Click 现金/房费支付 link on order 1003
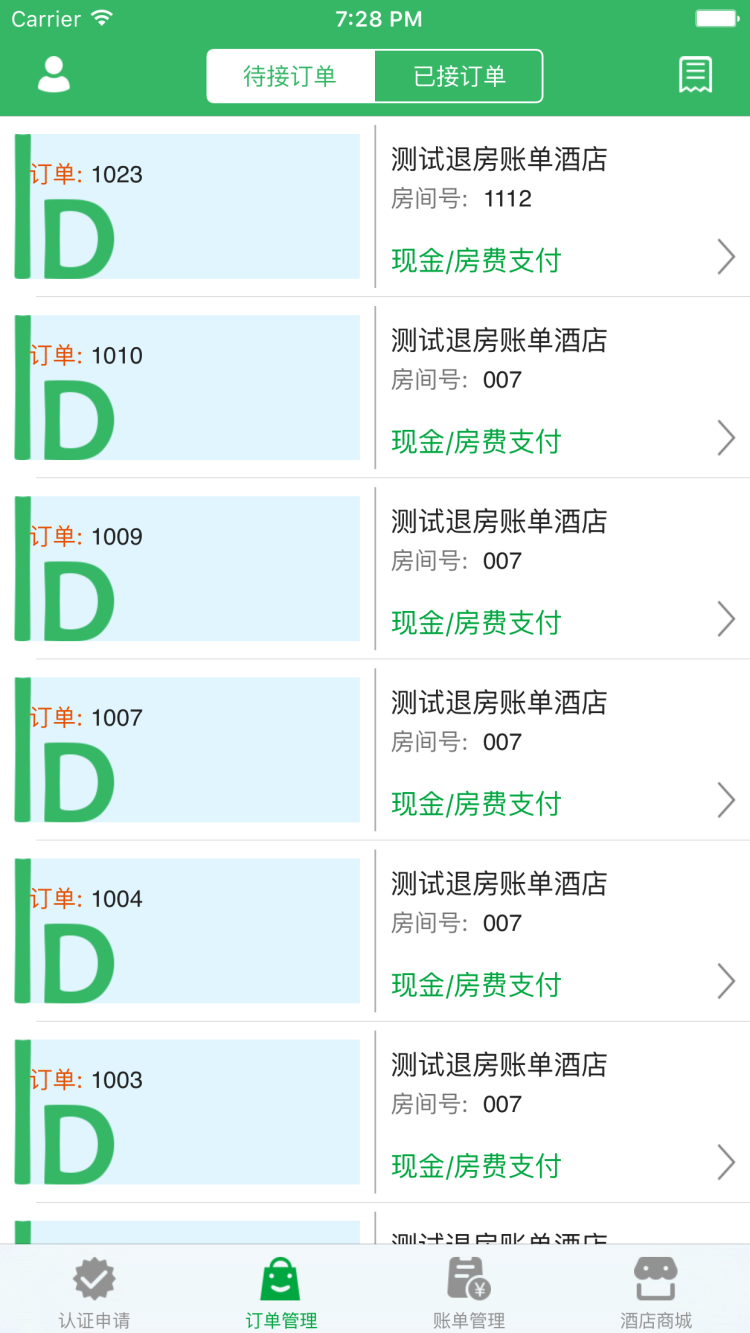750x1333 pixels. point(476,1165)
